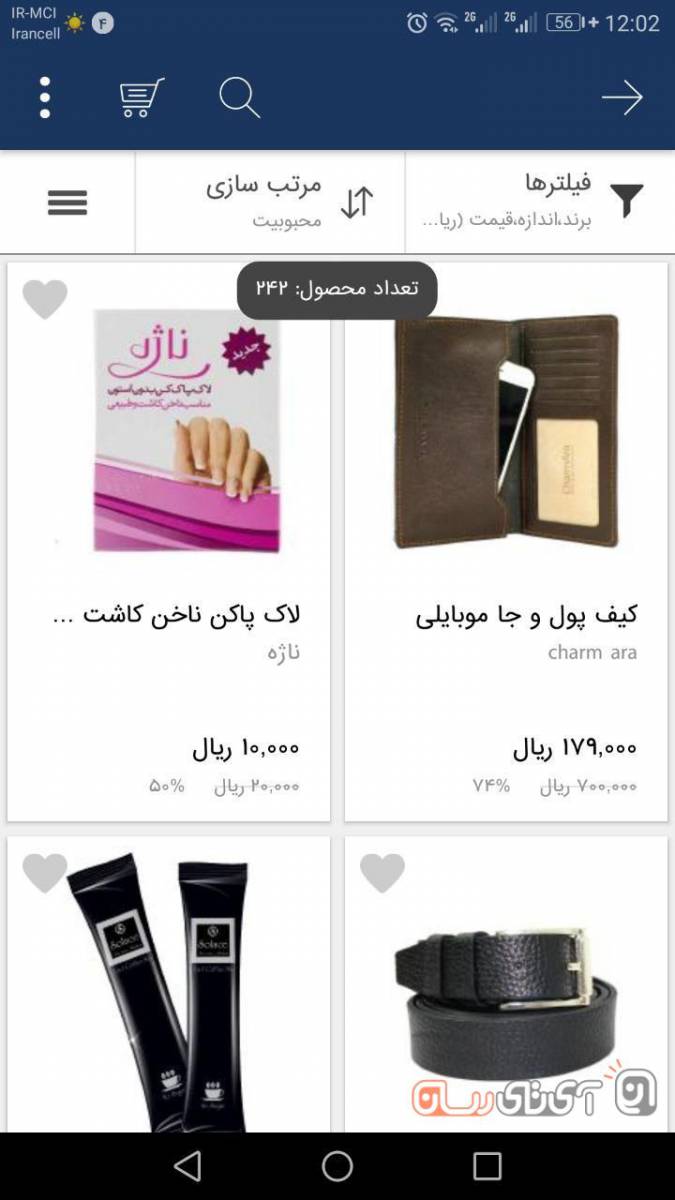Open the shopping cart
Screen dimensions: 675x1200
click(141, 98)
